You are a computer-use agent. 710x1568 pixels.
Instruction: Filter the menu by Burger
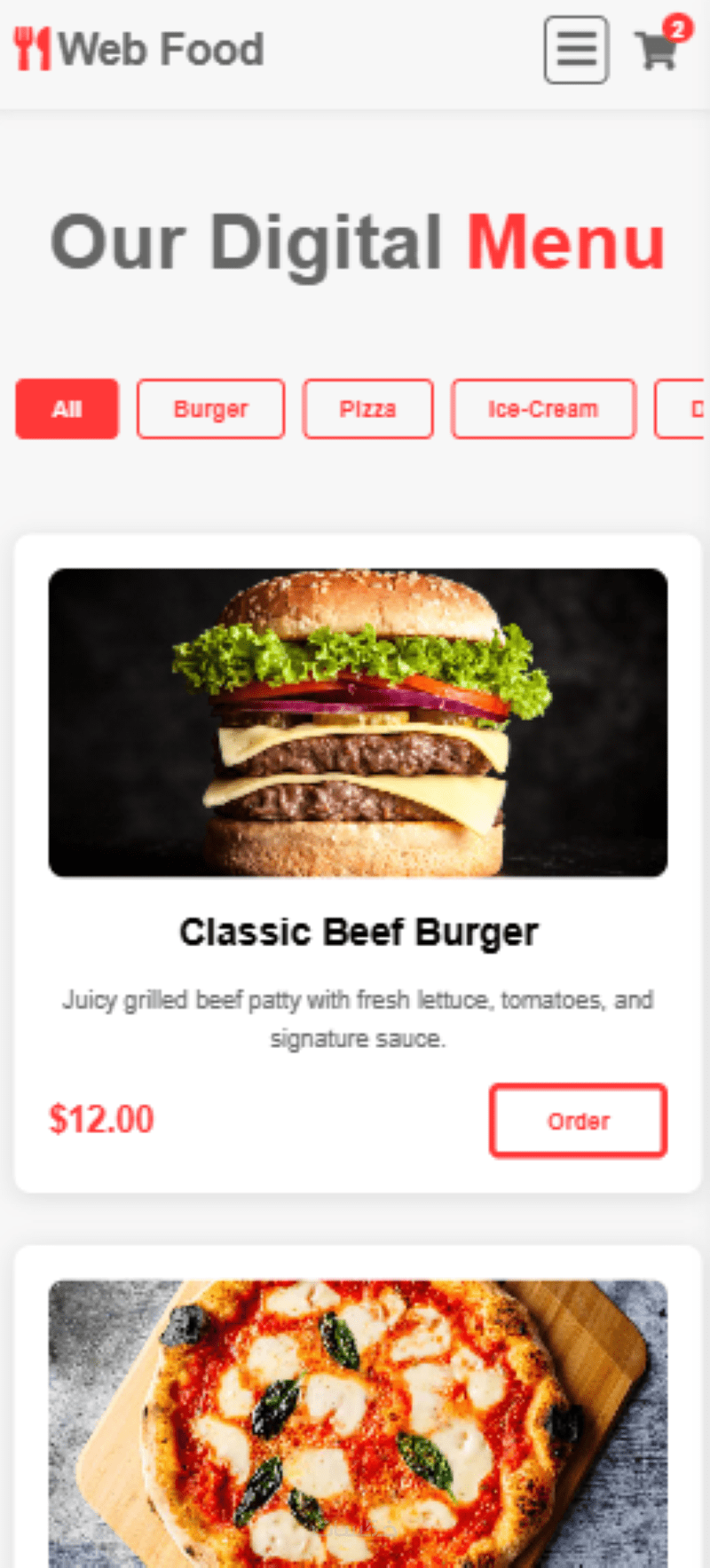click(x=210, y=409)
